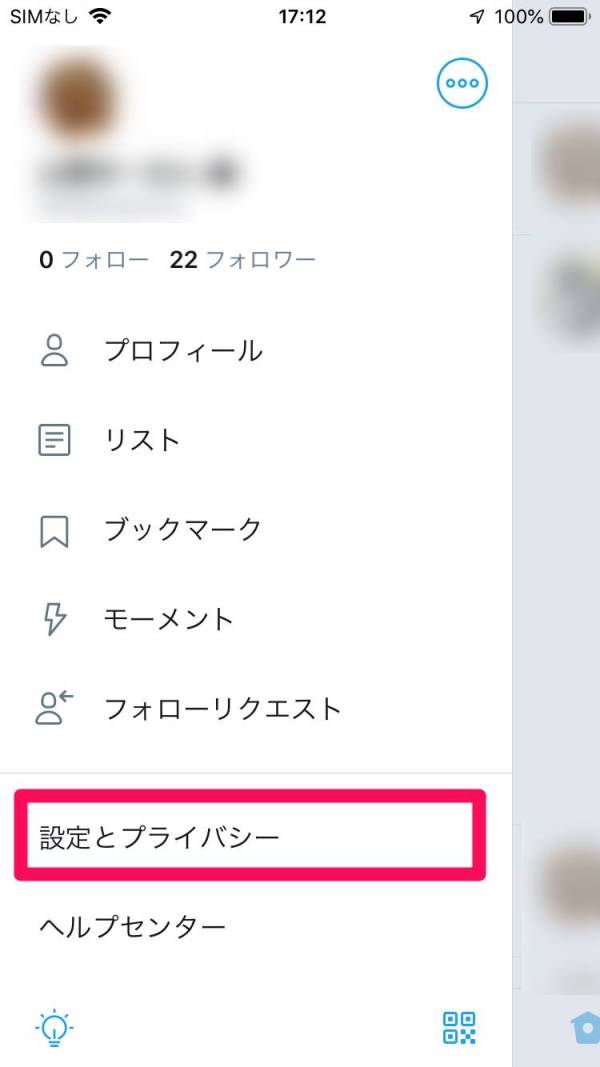The width and height of the screenshot is (600, 1067).
Task: Tap the light bulb display mode icon
Action: [x=54, y=1027]
